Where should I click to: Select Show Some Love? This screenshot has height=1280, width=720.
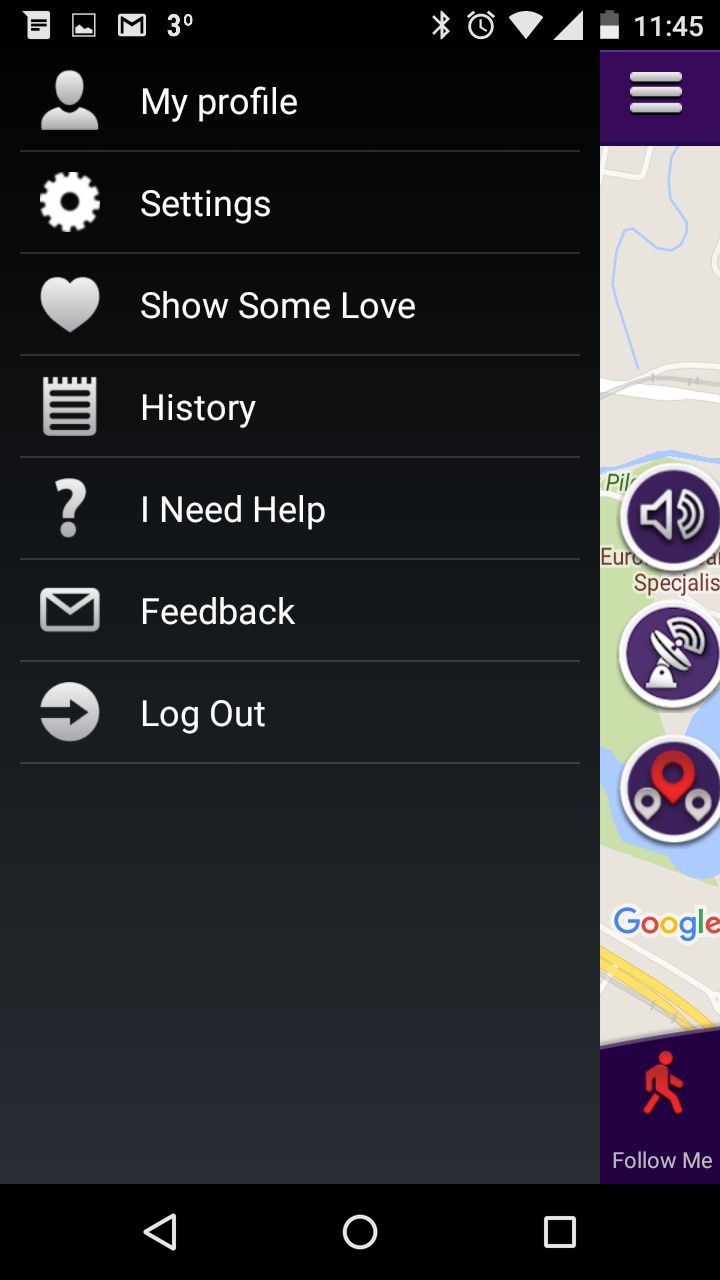click(x=300, y=305)
